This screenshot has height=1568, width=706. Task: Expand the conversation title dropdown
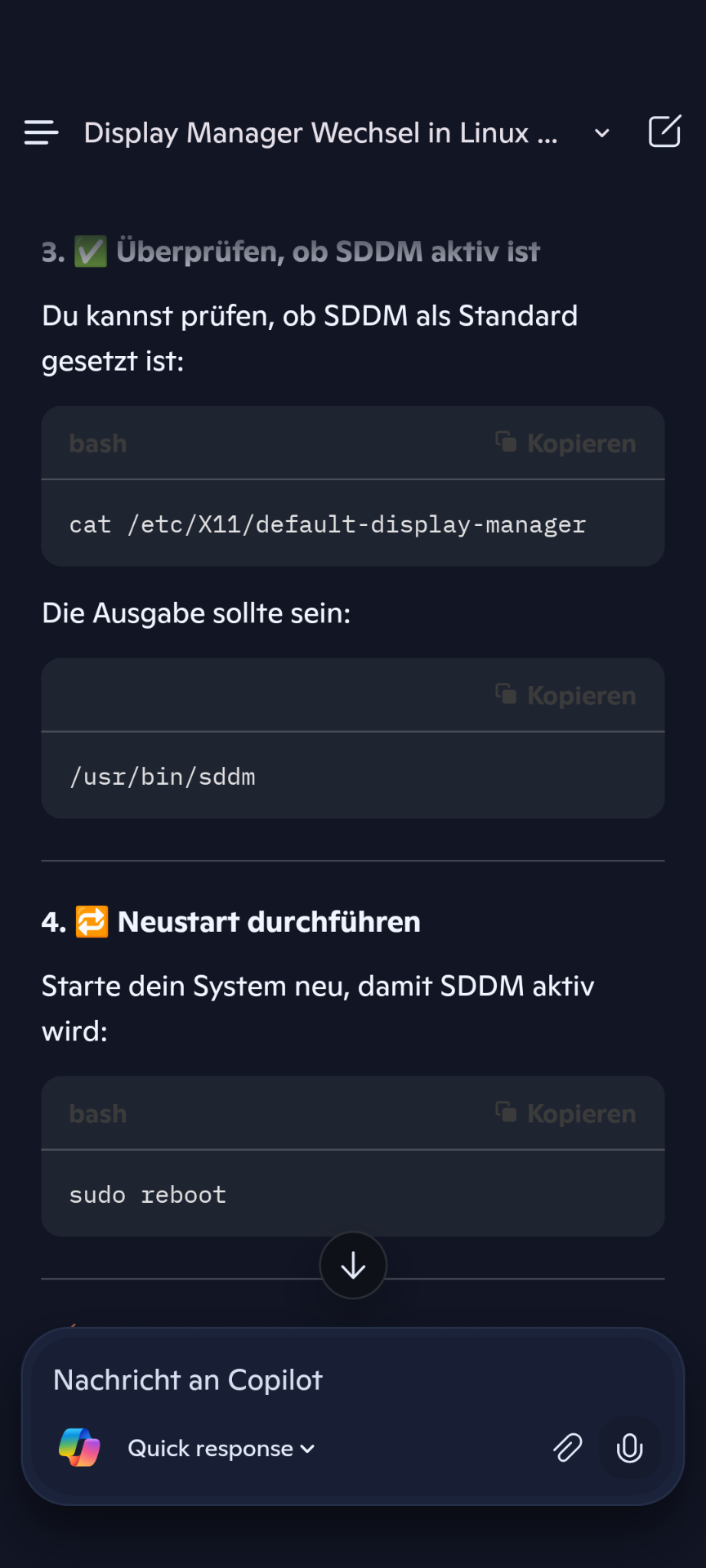602,133
